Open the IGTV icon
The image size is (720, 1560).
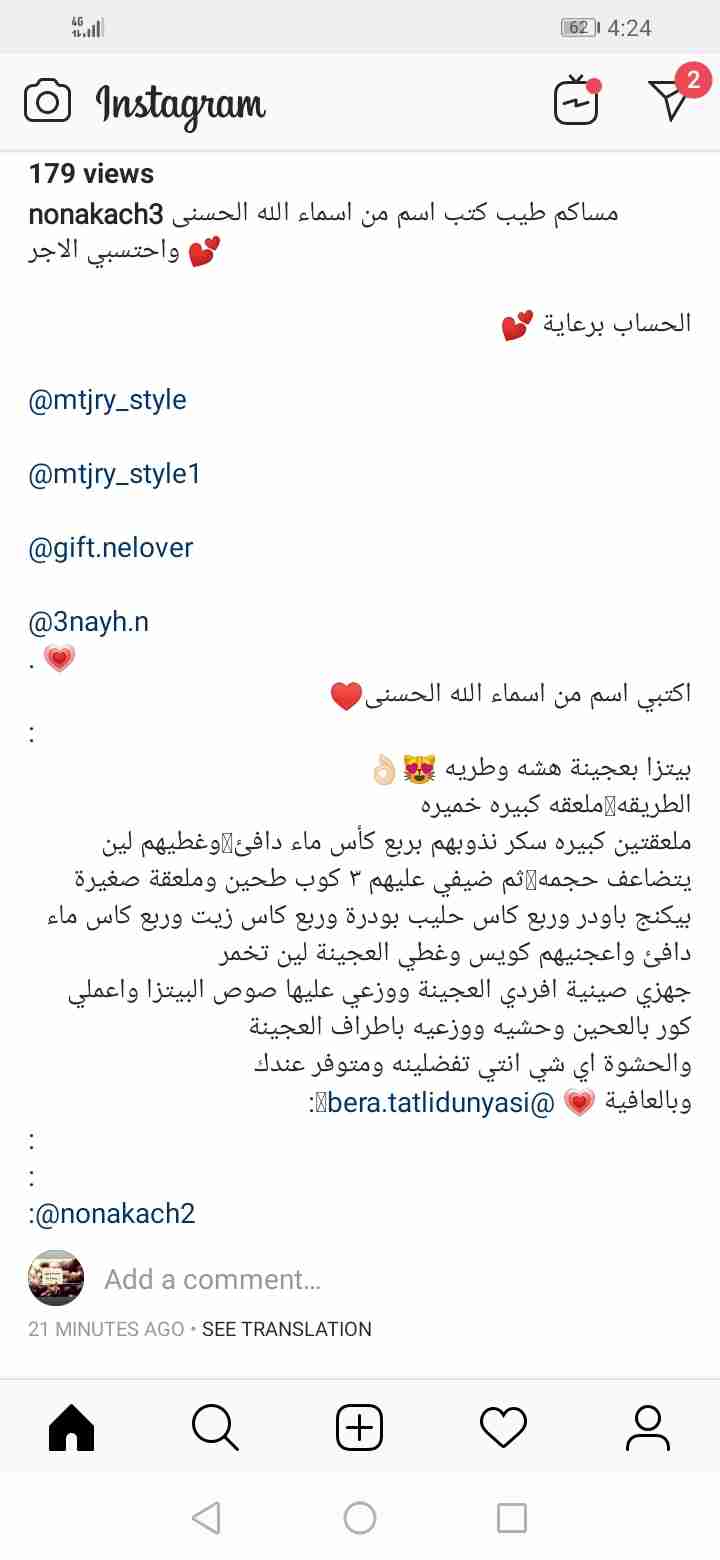[x=577, y=101]
